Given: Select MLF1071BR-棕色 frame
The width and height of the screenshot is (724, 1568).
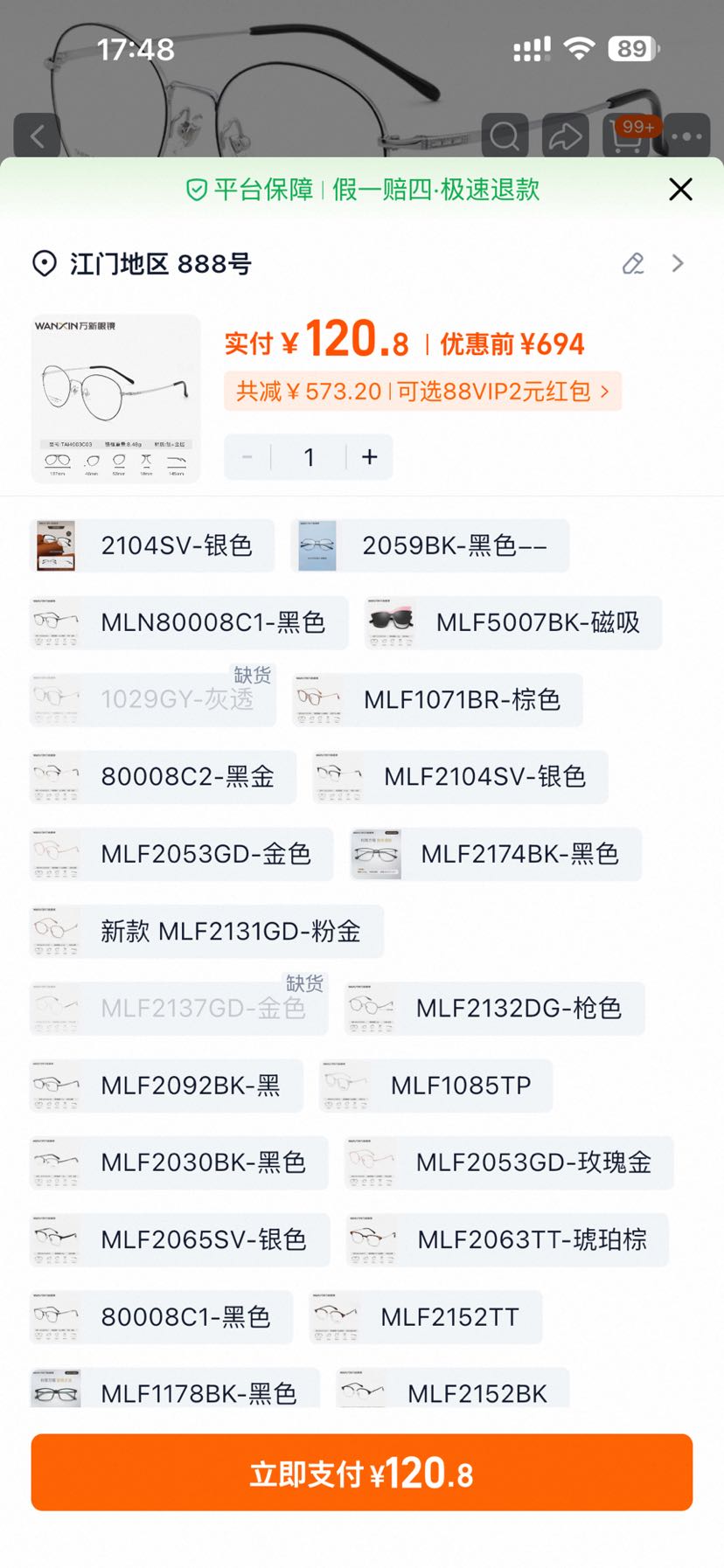Looking at the screenshot, I should click(x=437, y=699).
